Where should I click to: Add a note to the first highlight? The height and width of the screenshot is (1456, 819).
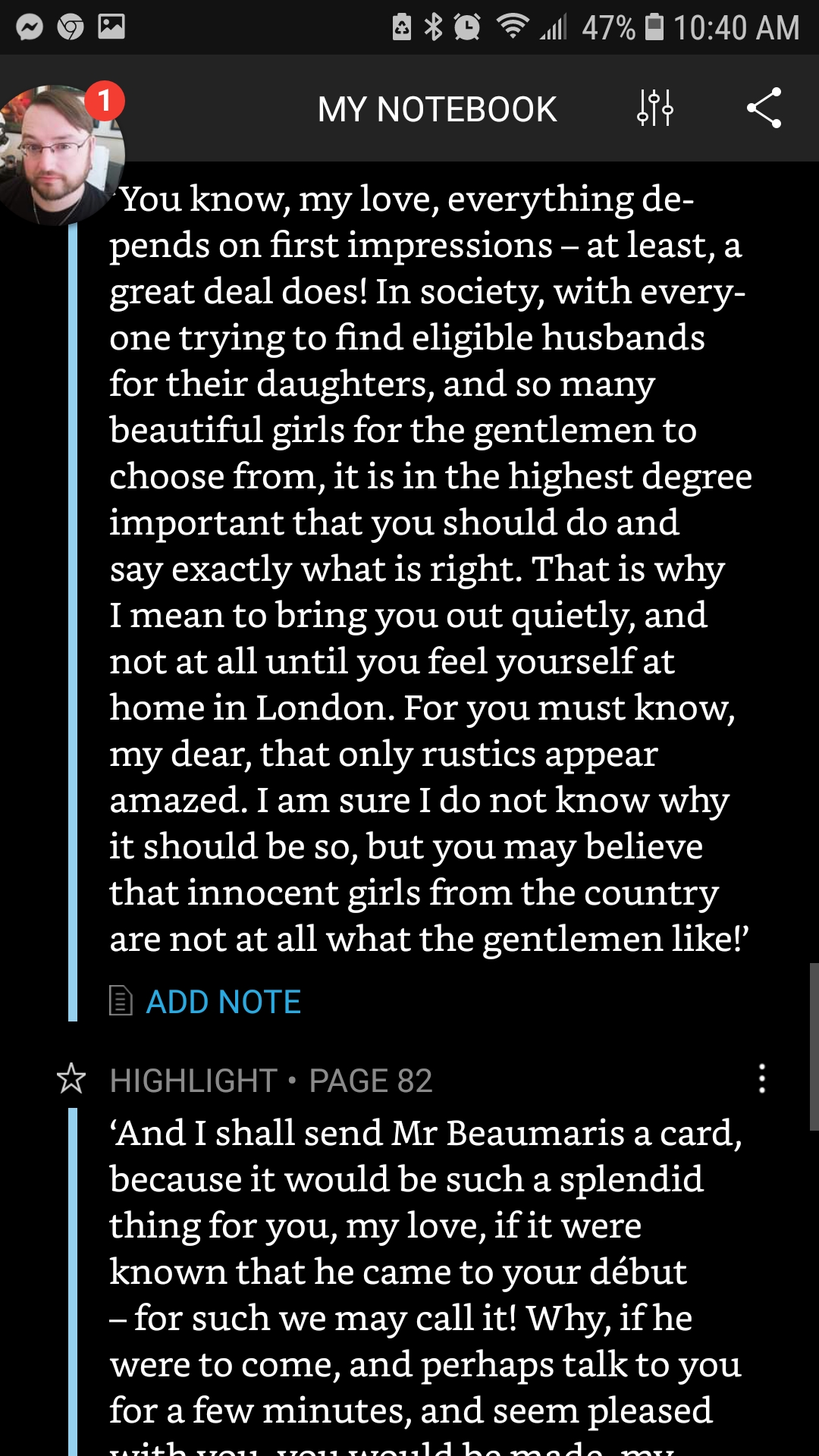(223, 1002)
